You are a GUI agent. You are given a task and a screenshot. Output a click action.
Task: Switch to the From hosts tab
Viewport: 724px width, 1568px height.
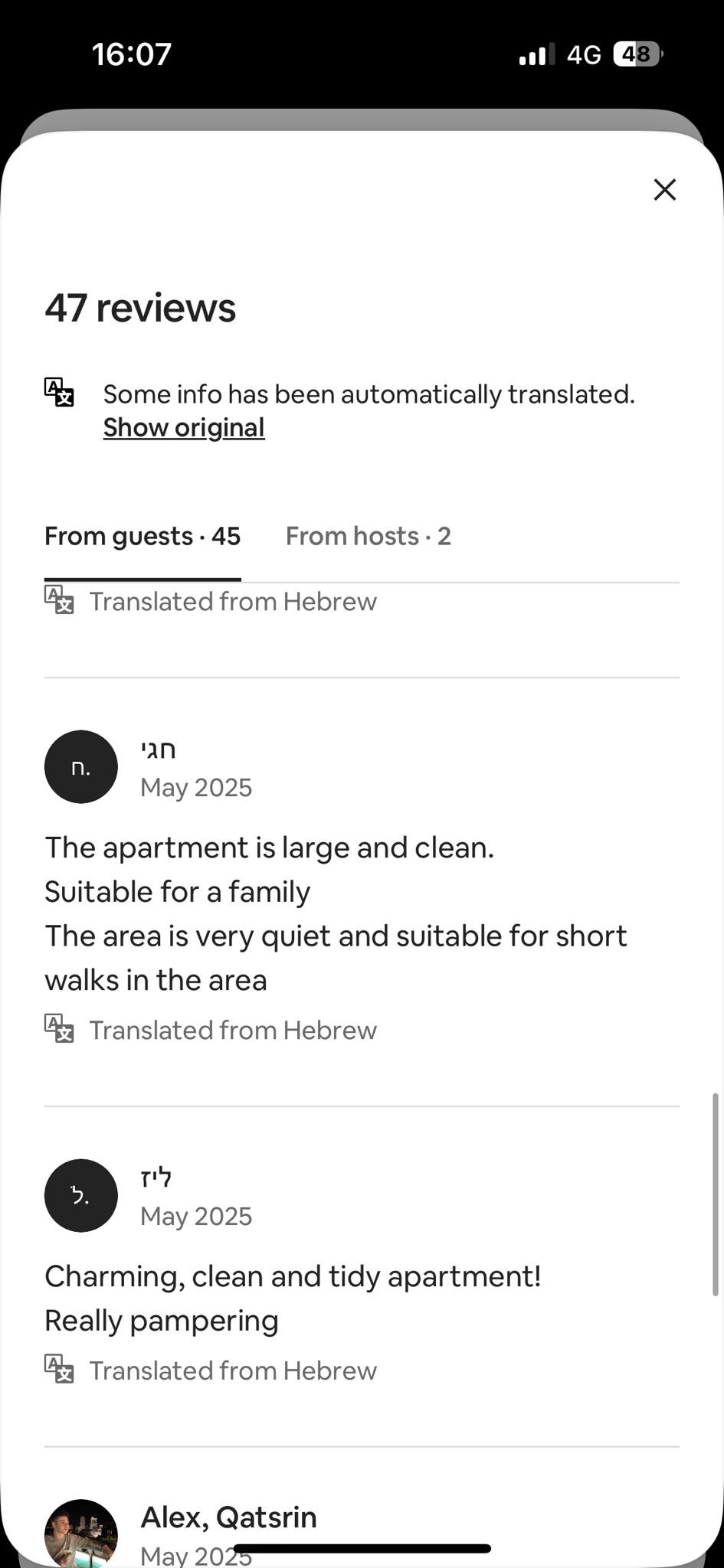[x=368, y=536]
